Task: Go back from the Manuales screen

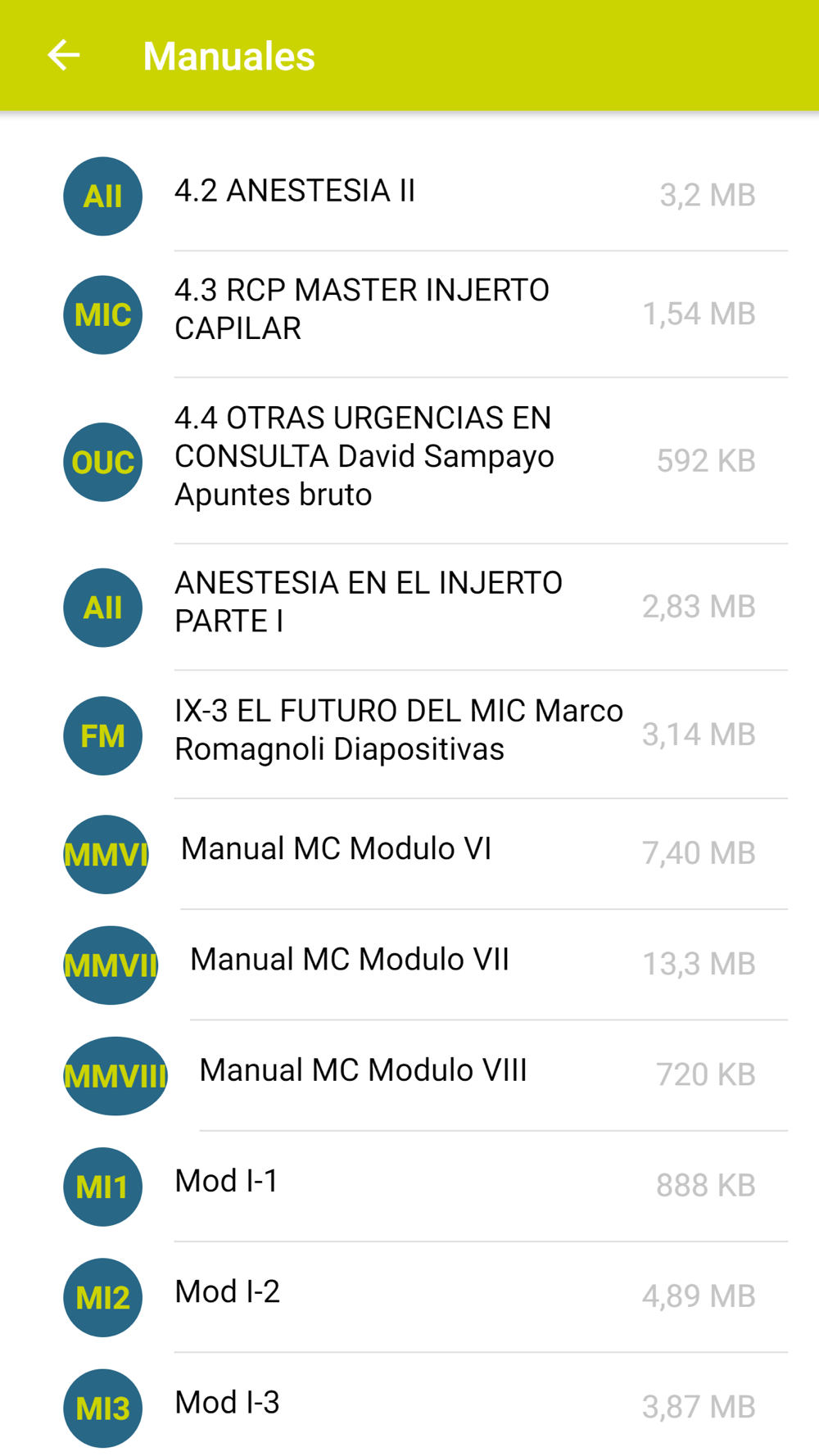Action: click(x=63, y=56)
